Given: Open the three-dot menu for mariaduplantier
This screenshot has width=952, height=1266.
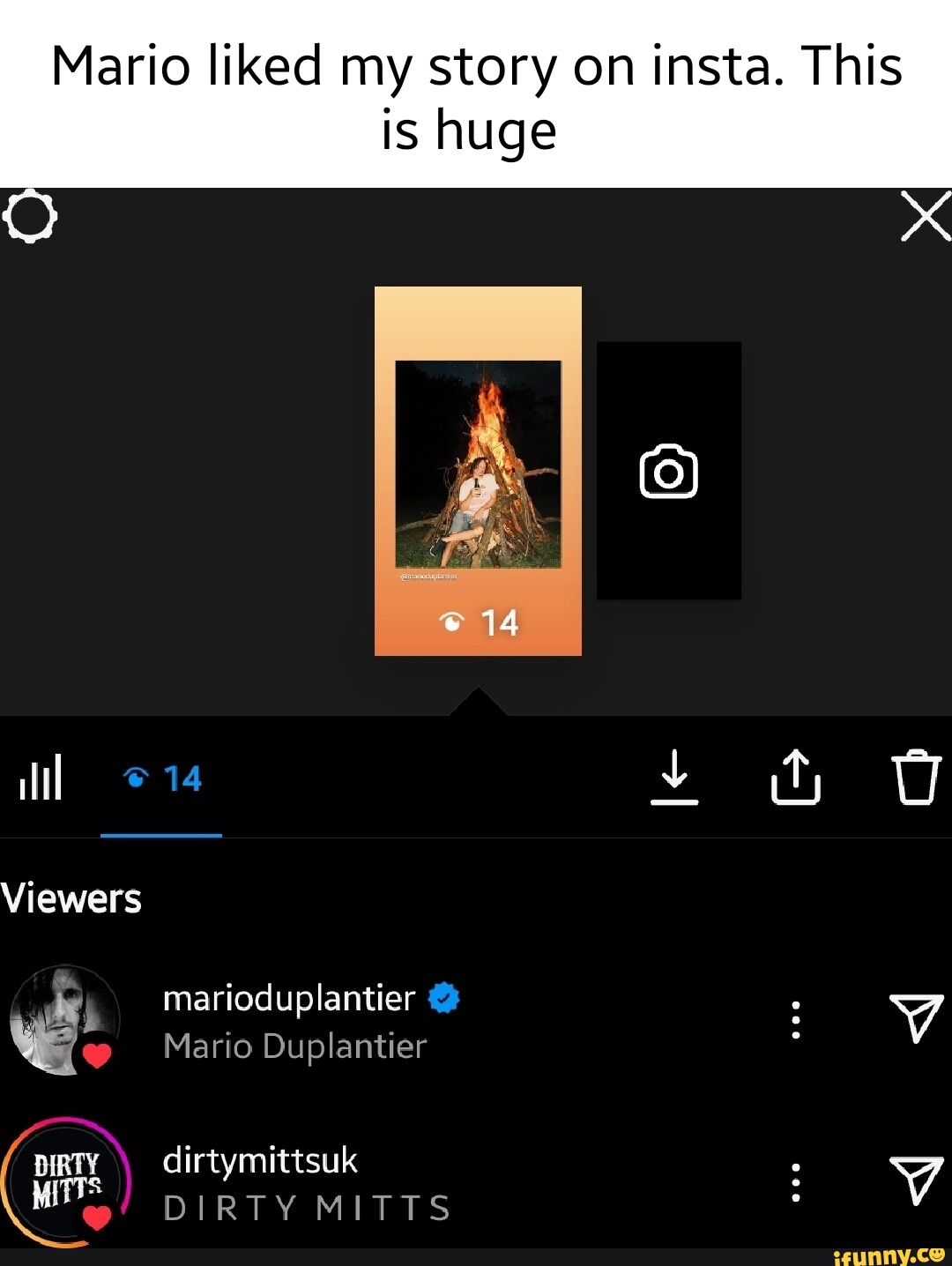Looking at the screenshot, I should click(795, 1020).
